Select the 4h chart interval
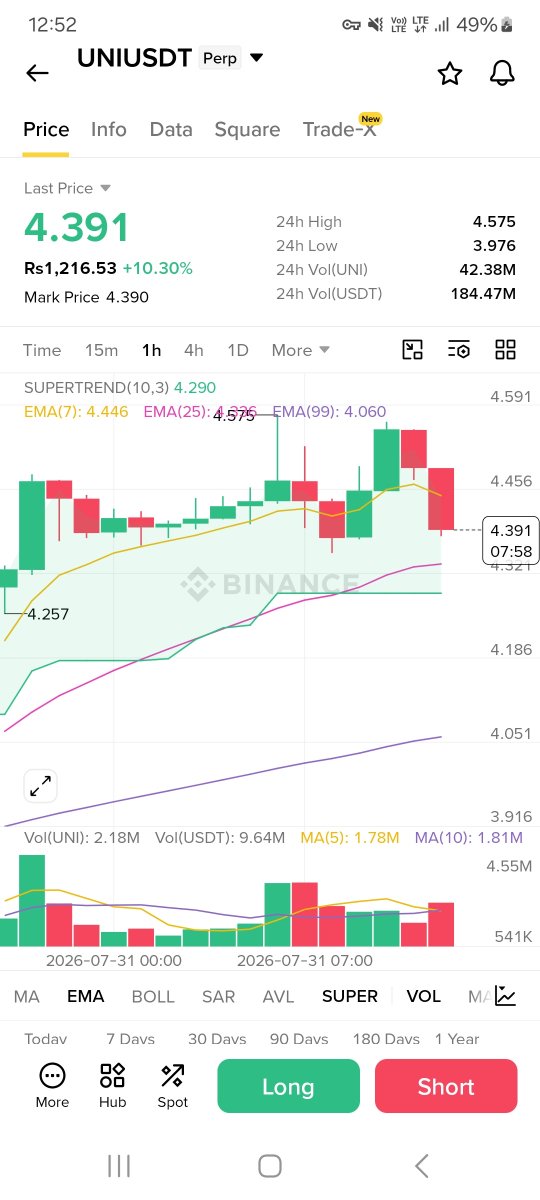 click(194, 350)
